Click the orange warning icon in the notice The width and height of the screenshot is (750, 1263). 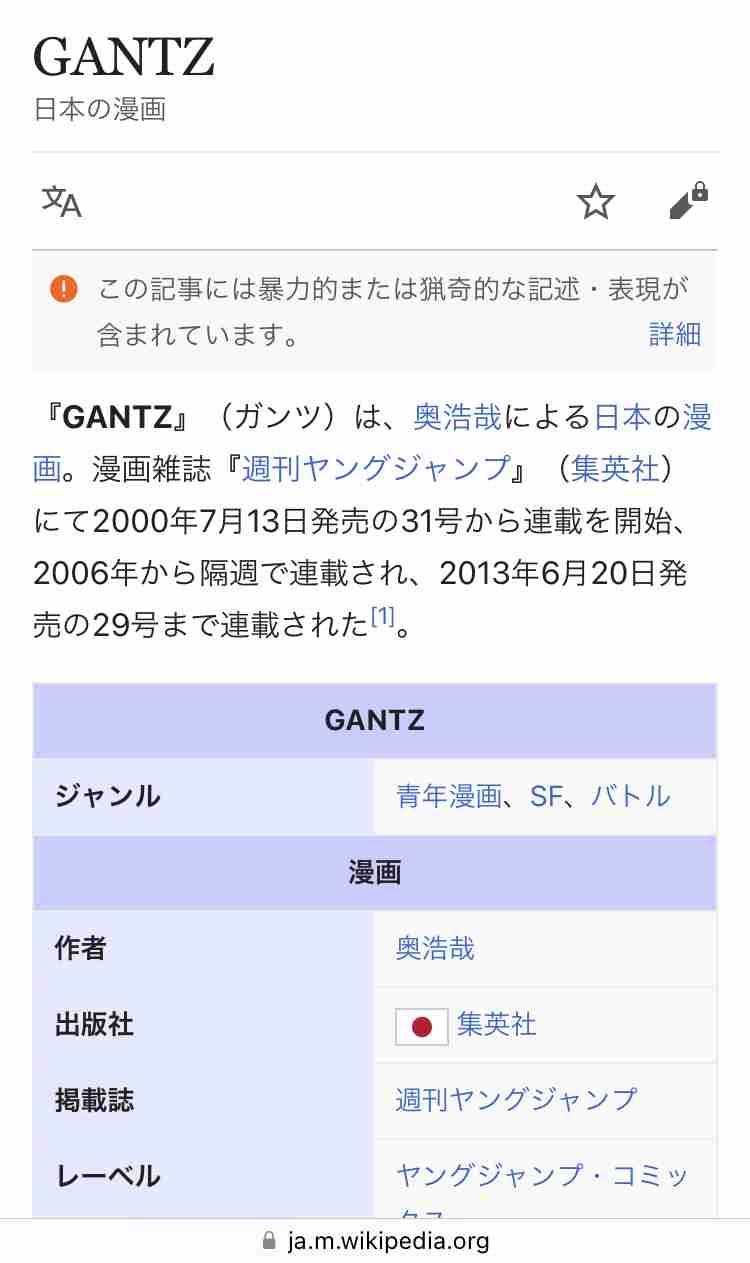[x=64, y=288]
